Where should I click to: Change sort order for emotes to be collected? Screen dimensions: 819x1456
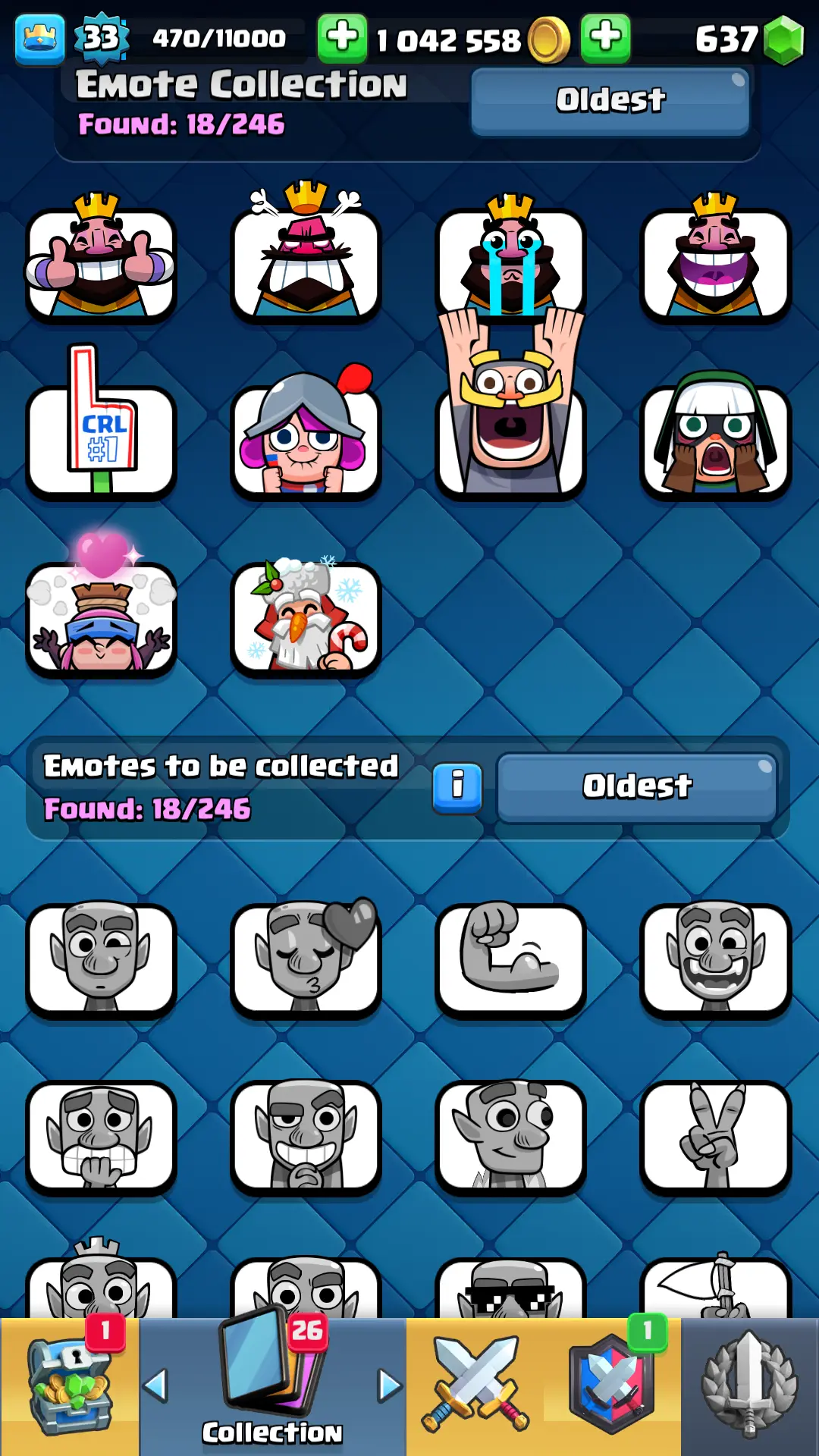coord(637,786)
